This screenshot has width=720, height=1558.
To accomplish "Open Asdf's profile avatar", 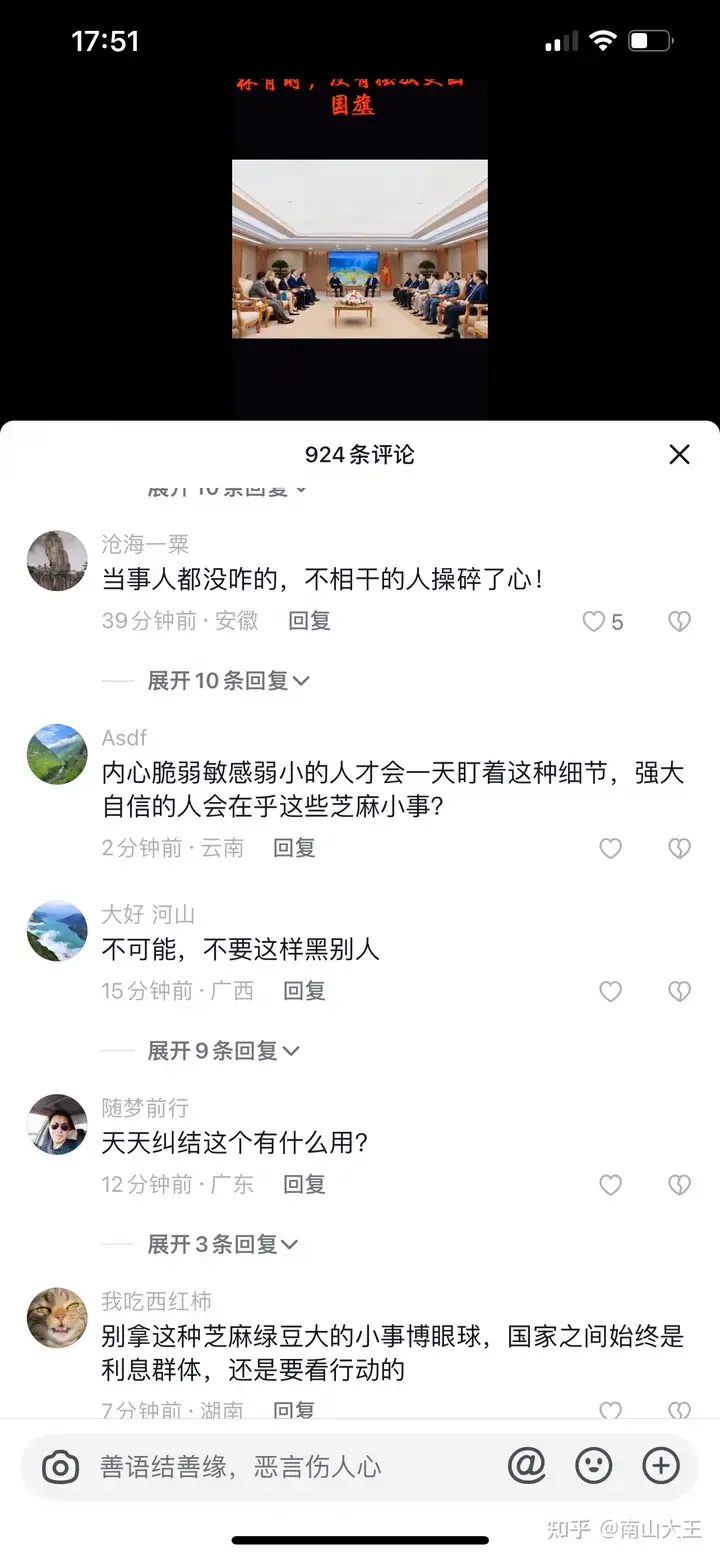I will (x=57, y=754).
